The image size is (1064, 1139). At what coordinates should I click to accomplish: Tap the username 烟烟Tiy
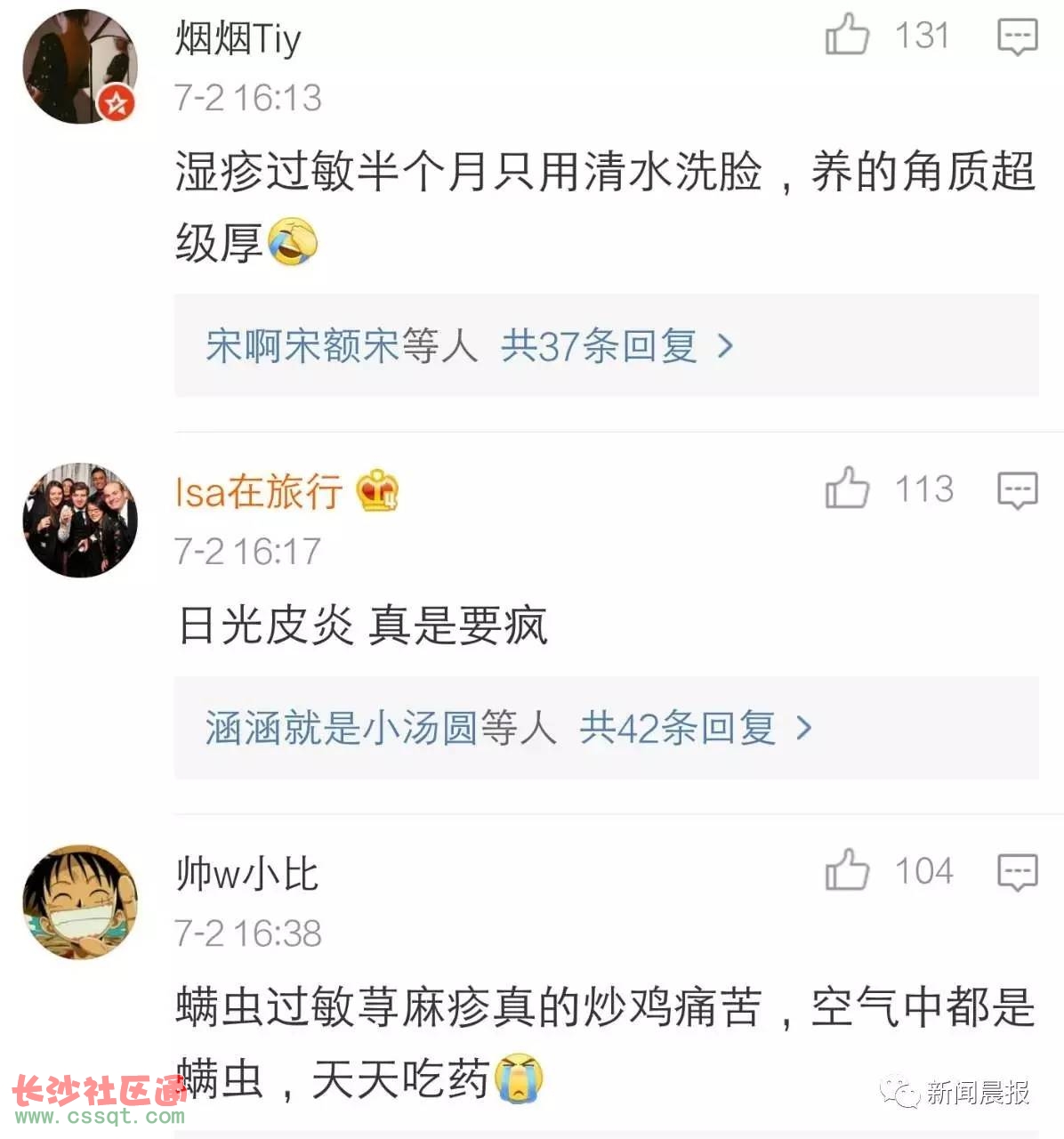(238, 38)
